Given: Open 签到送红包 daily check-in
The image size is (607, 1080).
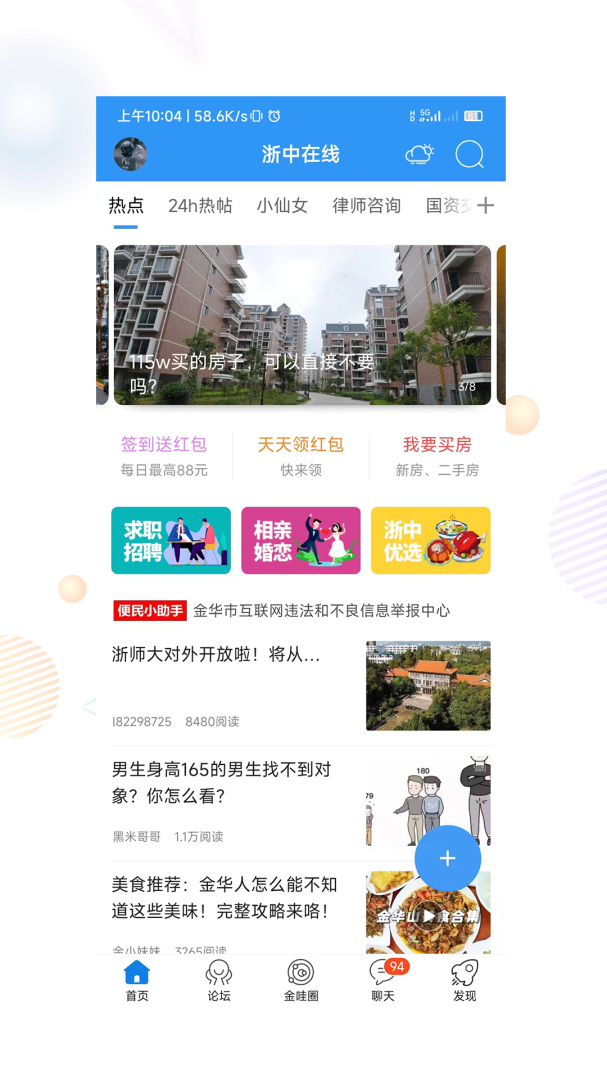Looking at the screenshot, I should point(164,455).
